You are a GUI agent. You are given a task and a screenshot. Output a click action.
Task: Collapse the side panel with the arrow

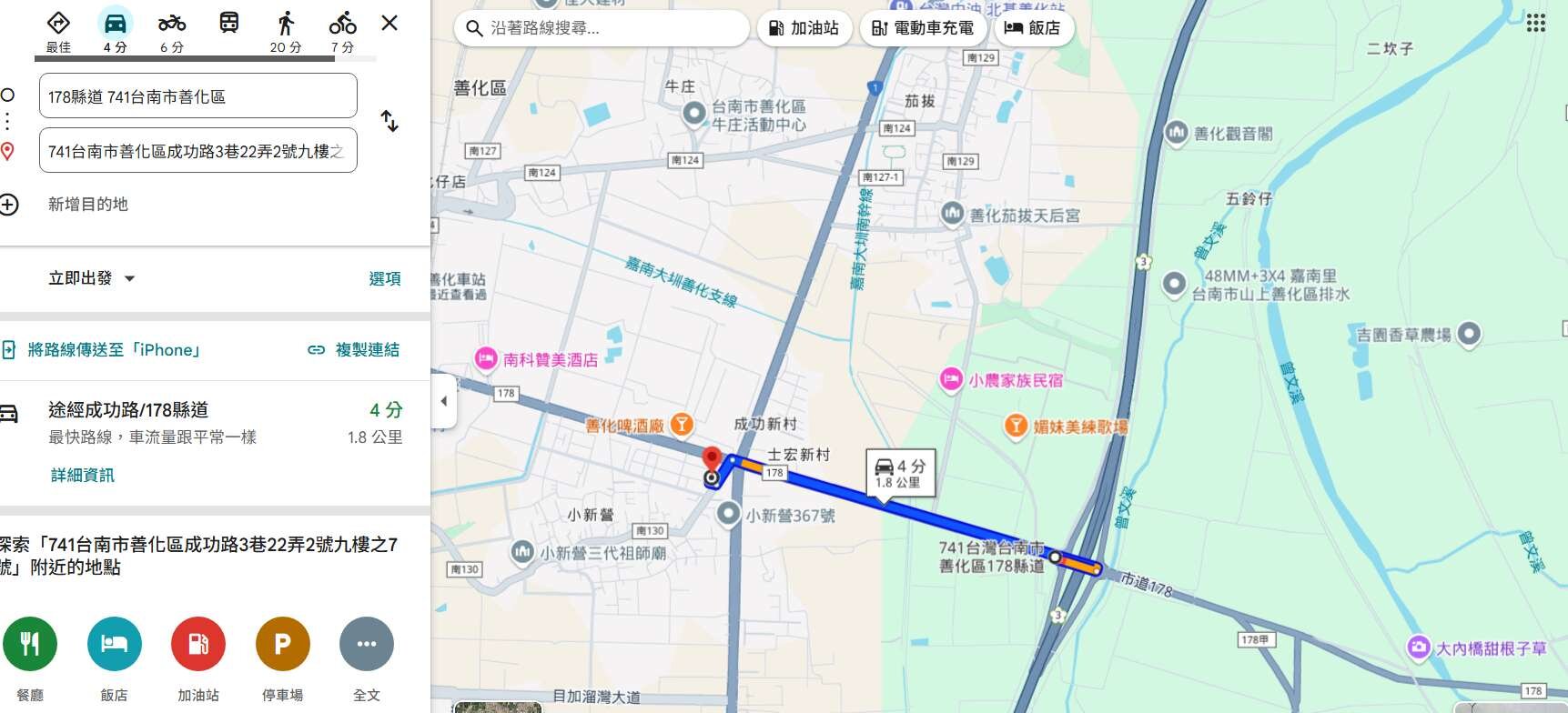443,400
